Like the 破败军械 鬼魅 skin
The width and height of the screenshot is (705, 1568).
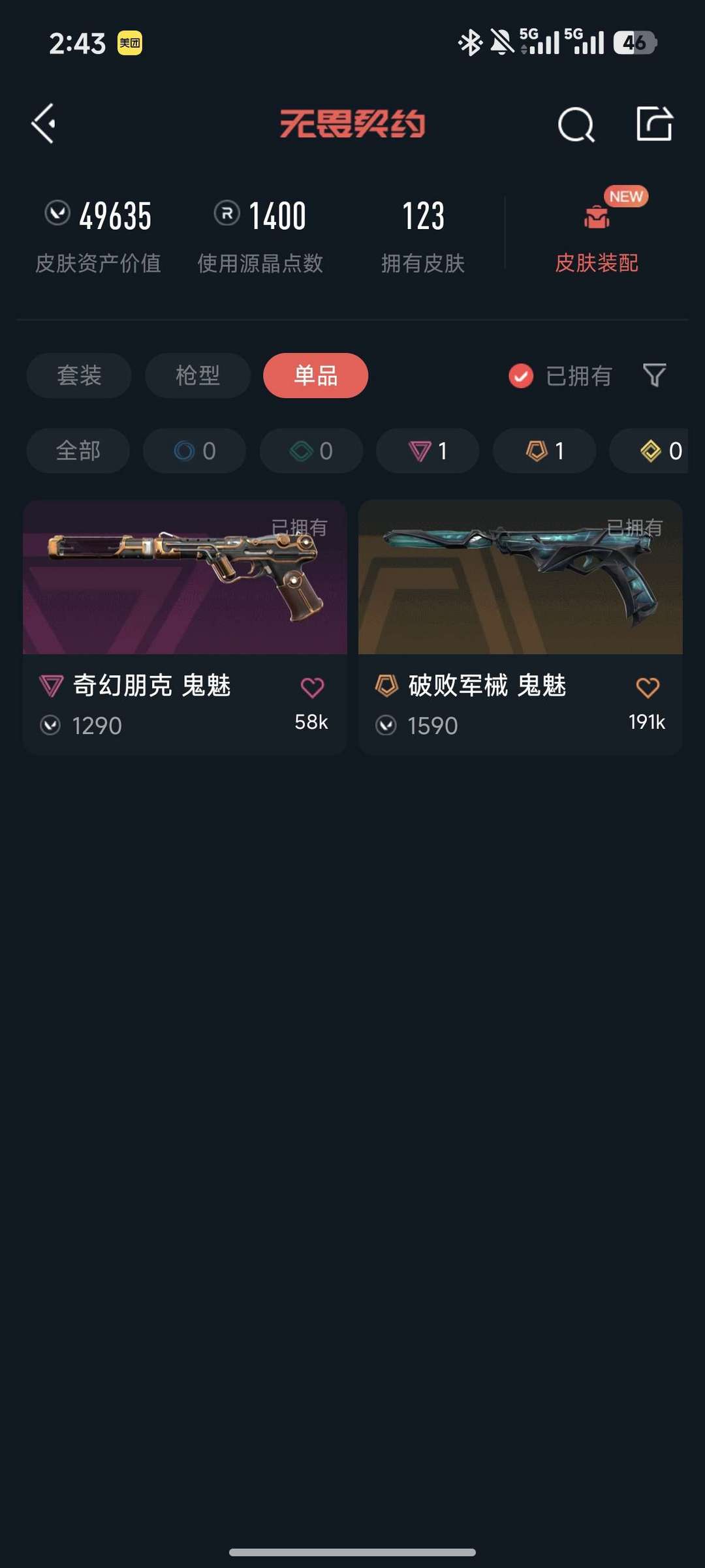pos(648,687)
